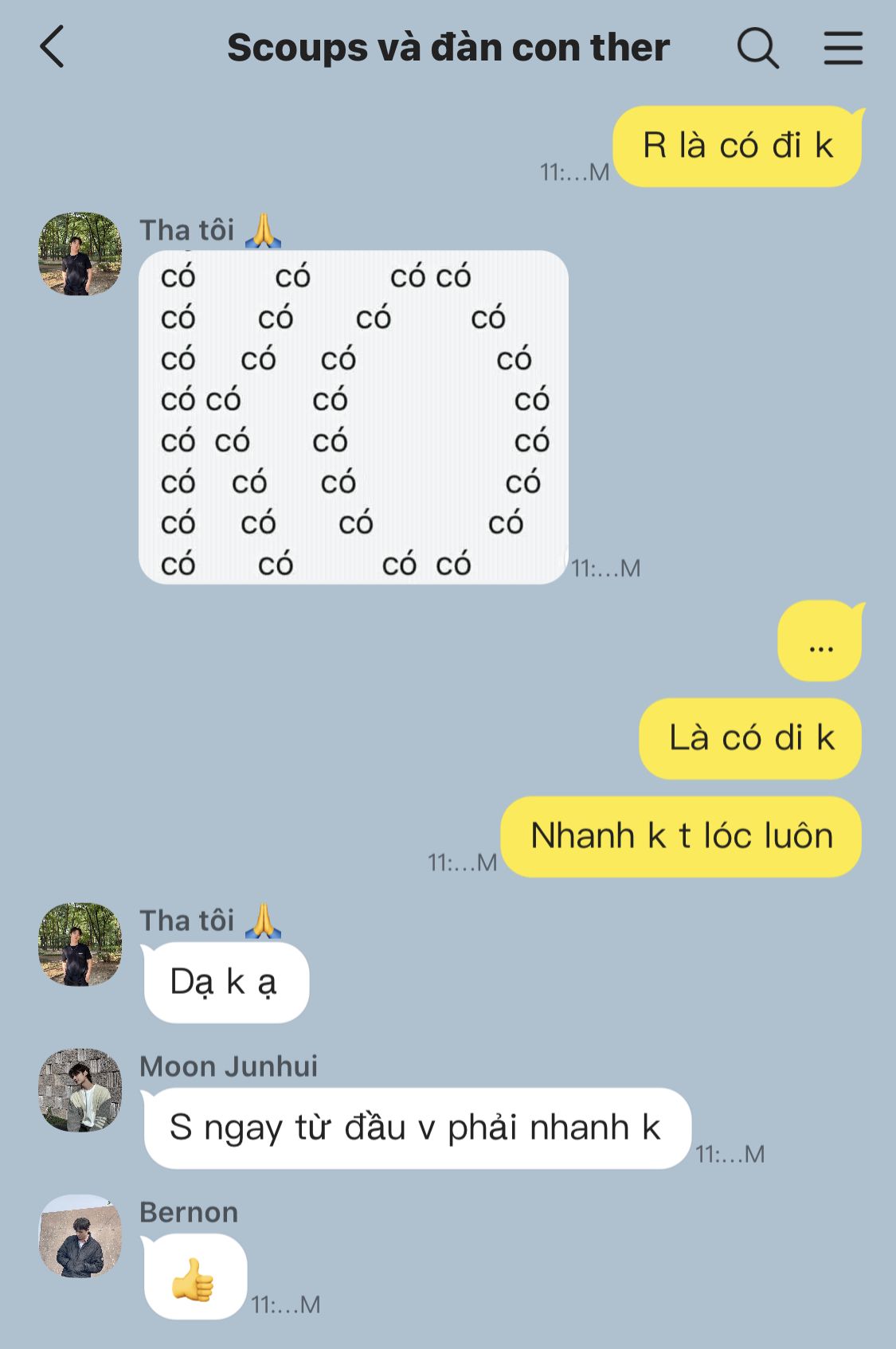This screenshot has height=1349, width=896.
Task: View Bernon's profile avatar
Action: click(x=80, y=1236)
